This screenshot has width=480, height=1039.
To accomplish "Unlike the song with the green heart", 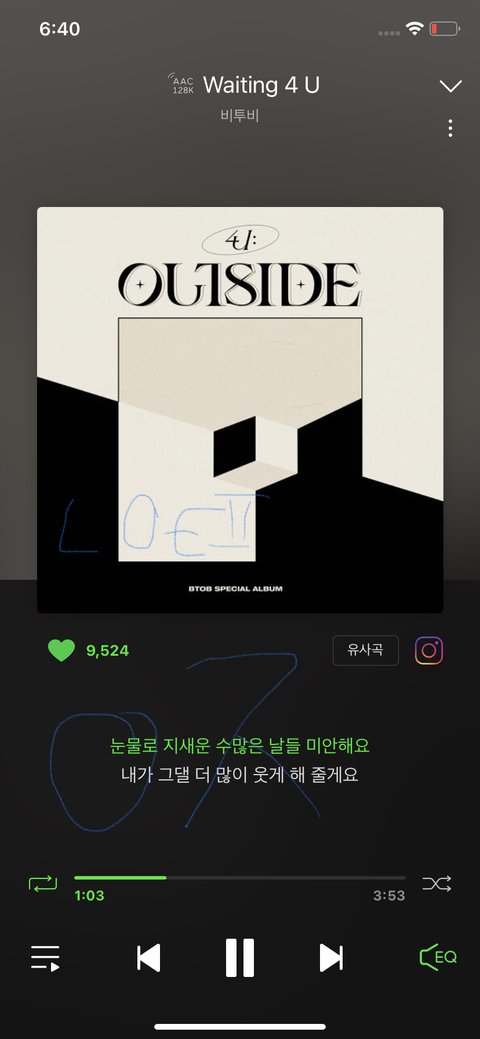I will tap(62, 650).
